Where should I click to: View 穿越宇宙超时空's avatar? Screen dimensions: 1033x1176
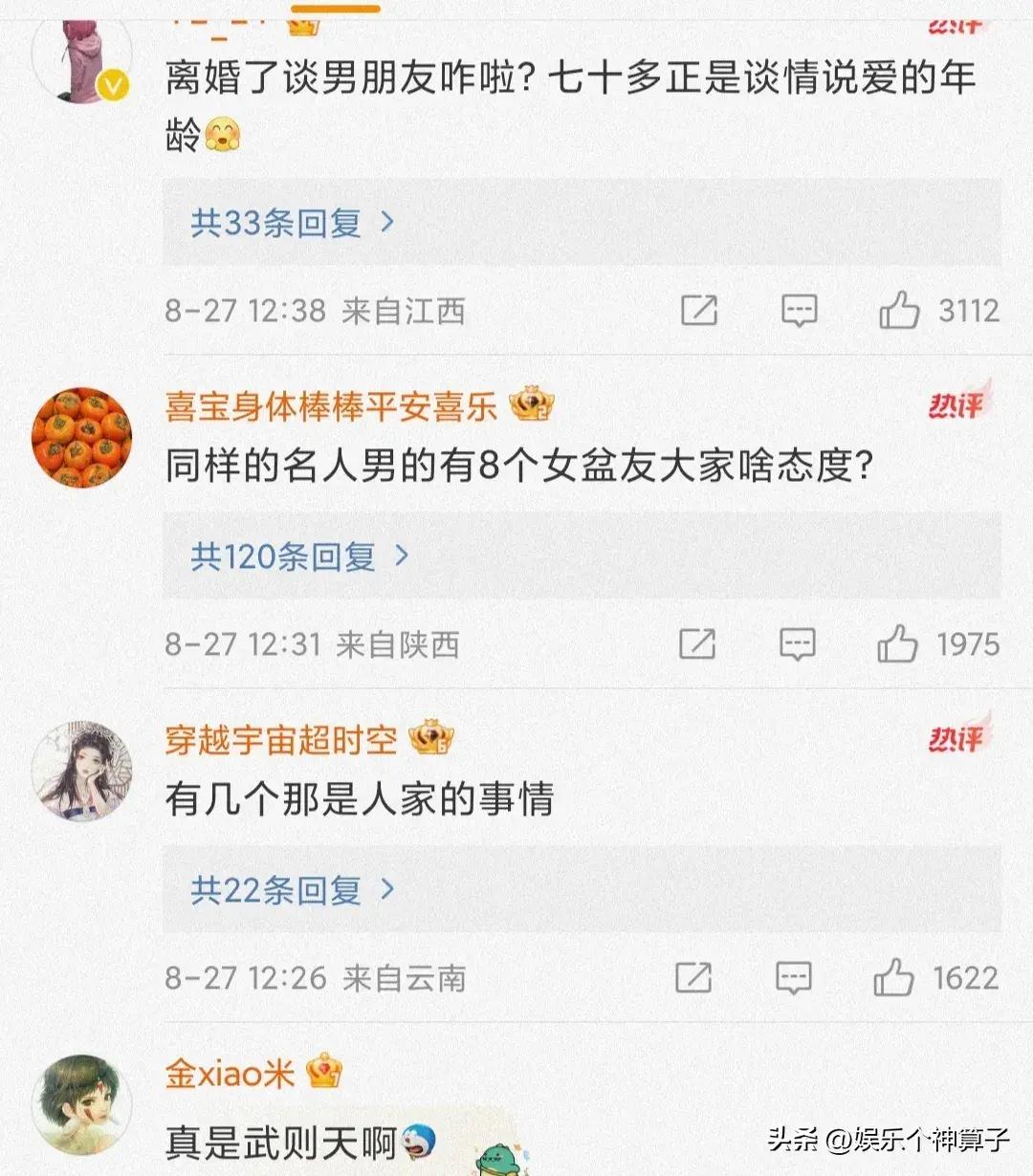[x=82, y=771]
